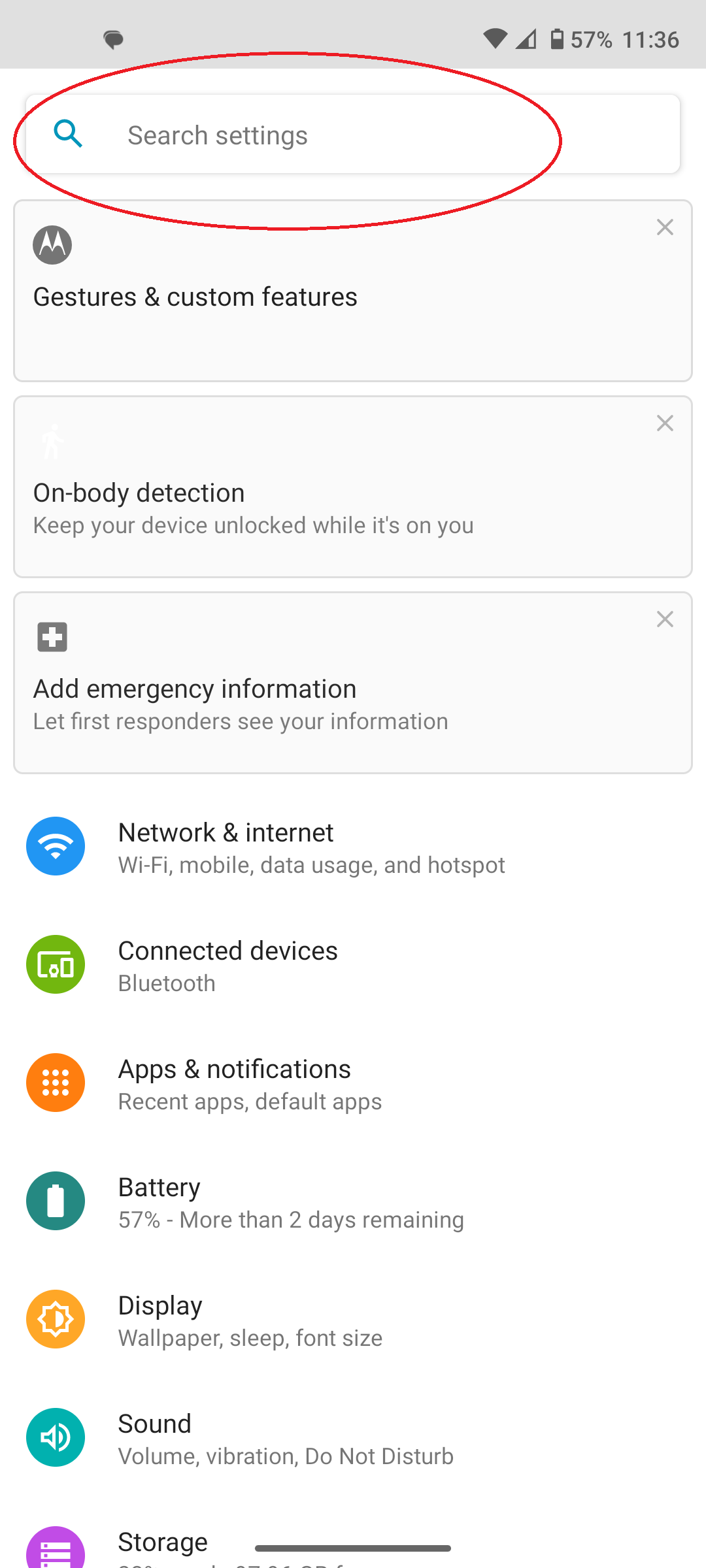View Battery settings
This screenshot has width=706, height=1568.
[x=353, y=1201]
